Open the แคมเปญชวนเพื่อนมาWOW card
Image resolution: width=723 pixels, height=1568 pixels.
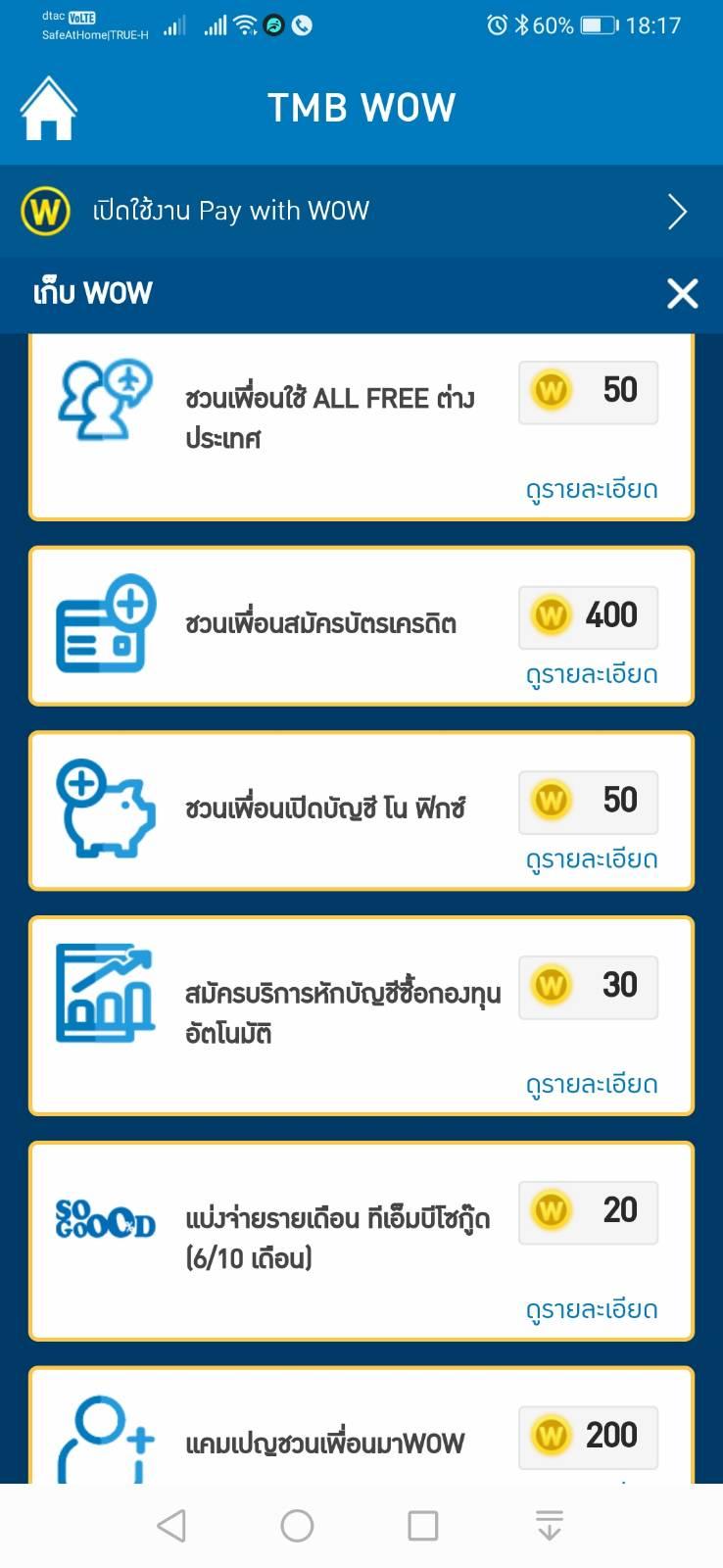[323, 1443]
